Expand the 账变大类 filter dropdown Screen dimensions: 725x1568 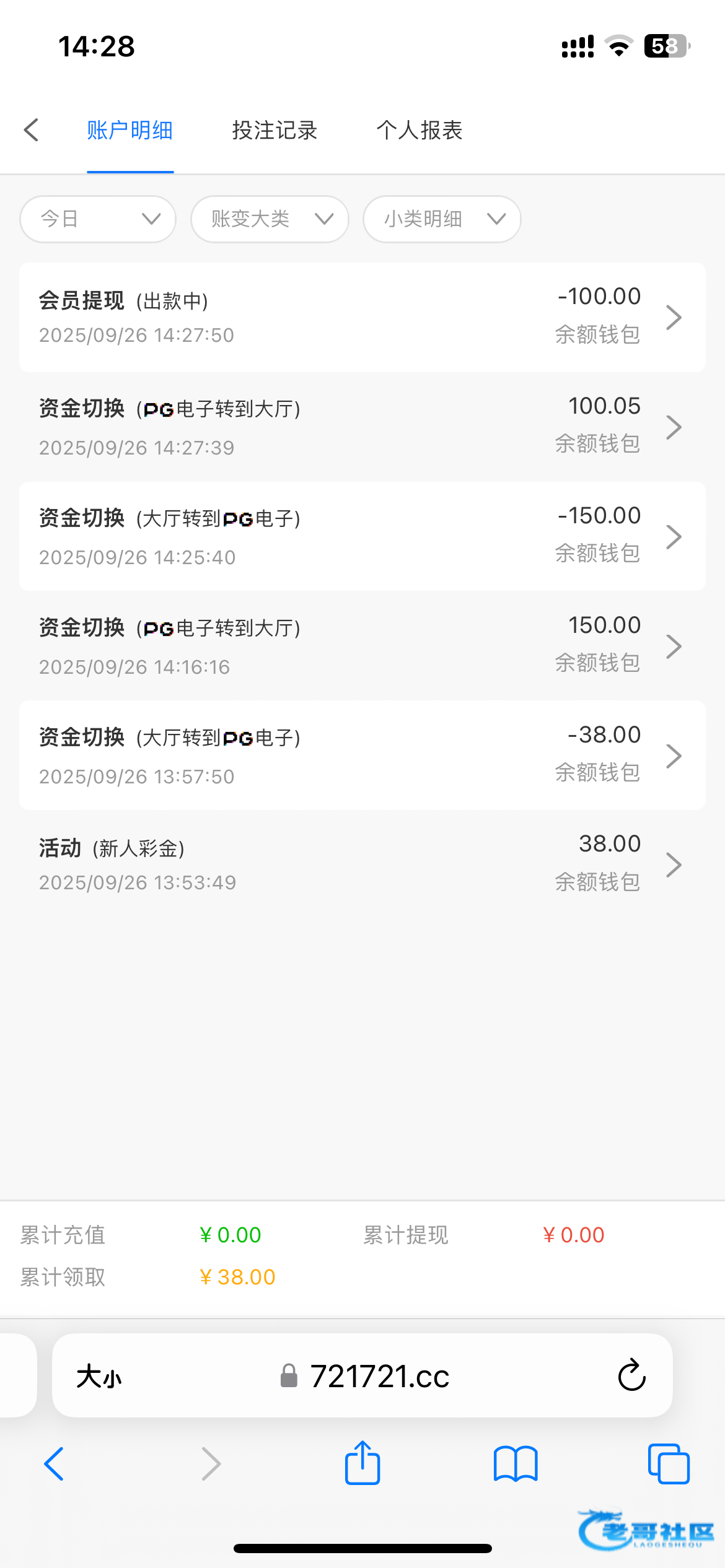[270, 219]
